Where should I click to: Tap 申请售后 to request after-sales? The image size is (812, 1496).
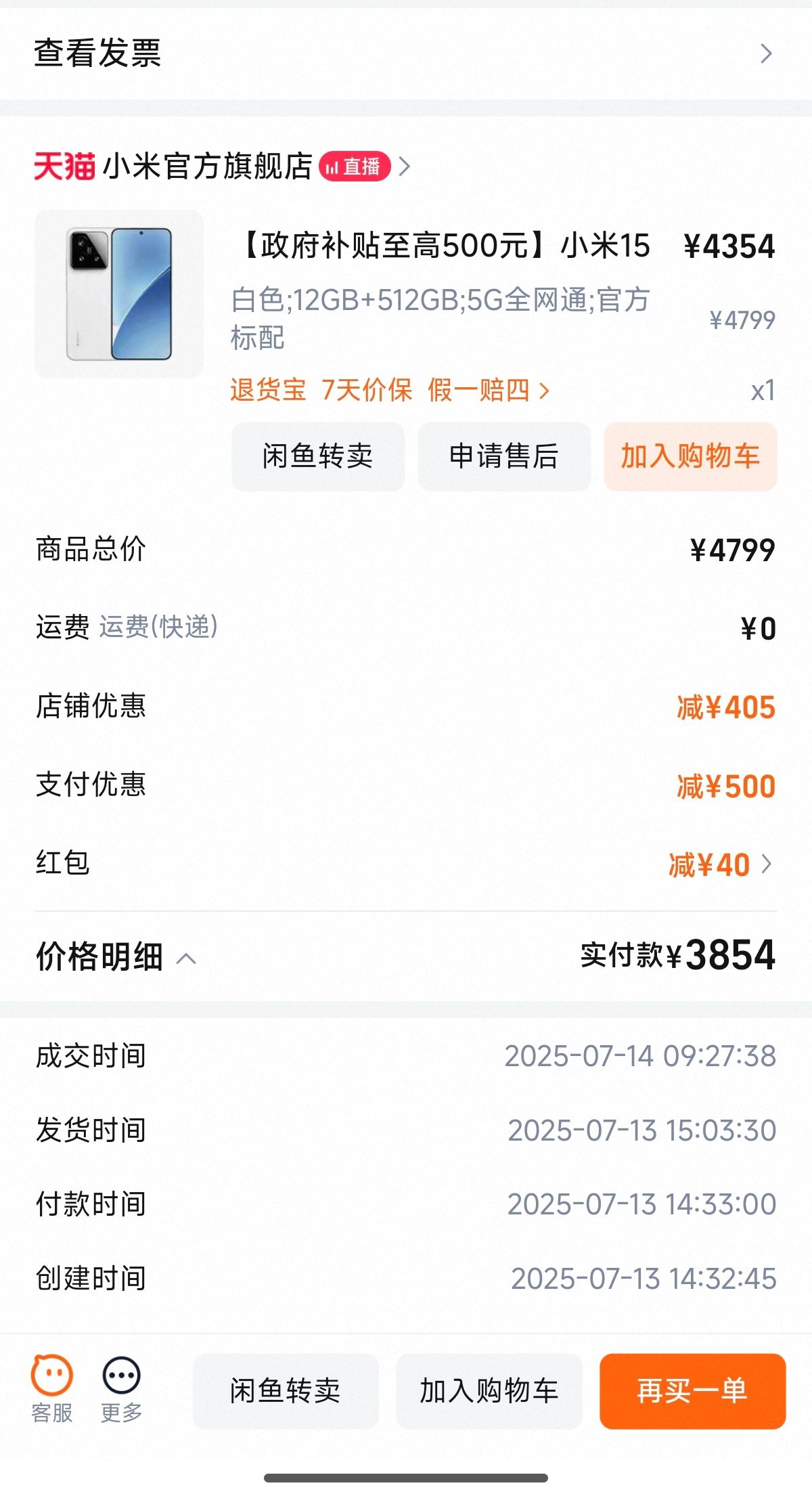pos(504,456)
